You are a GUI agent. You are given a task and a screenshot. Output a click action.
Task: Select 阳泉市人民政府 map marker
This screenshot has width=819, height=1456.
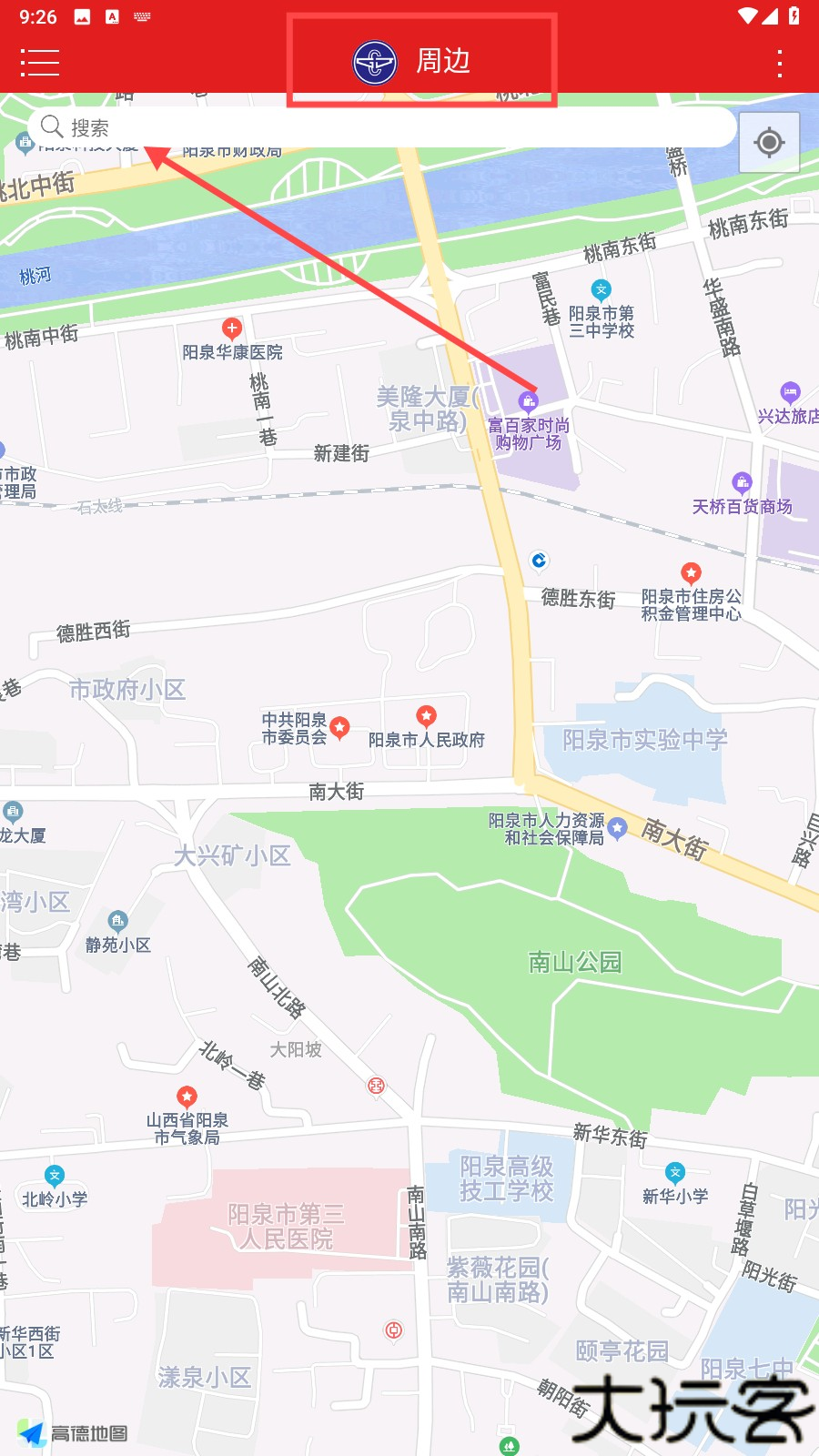426,716
